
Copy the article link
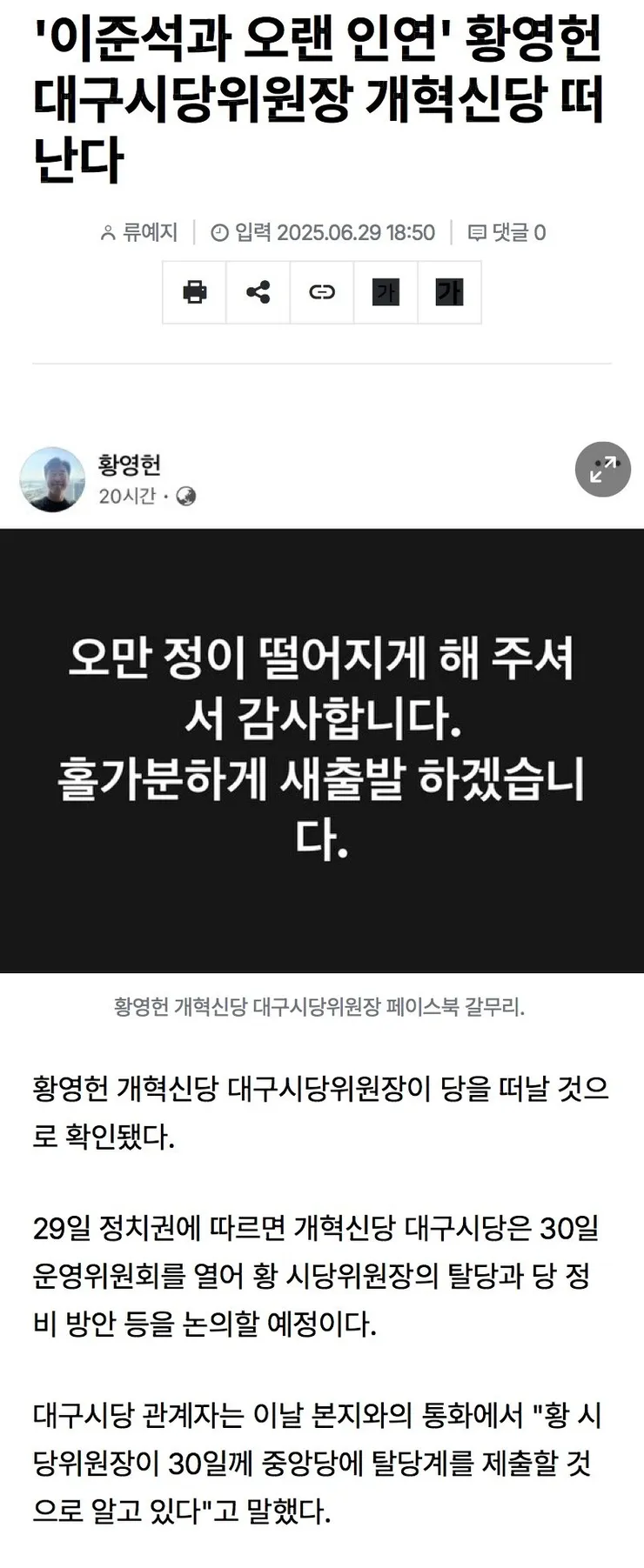pos(322,292)
